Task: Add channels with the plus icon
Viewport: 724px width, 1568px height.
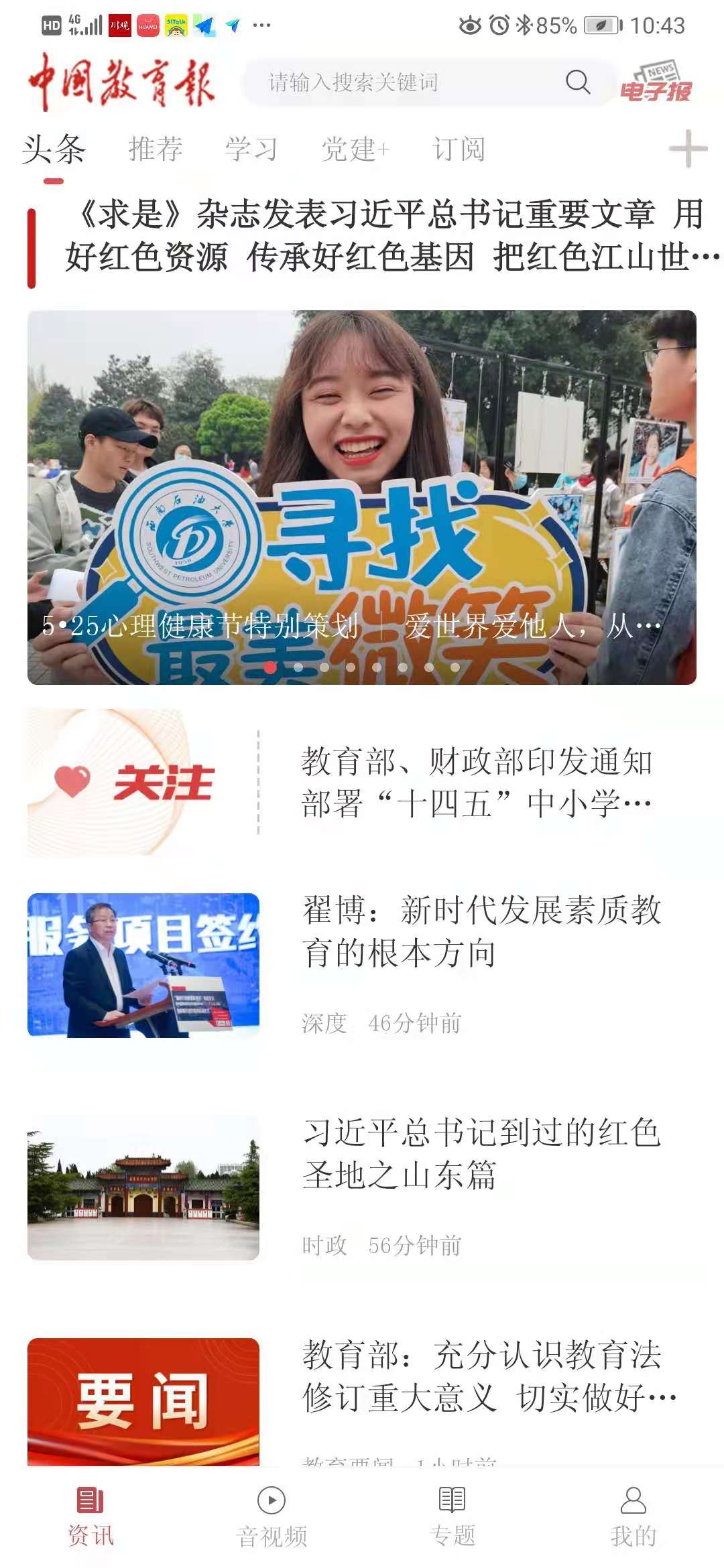Action: pyautogui.click(x=688, y=149)
